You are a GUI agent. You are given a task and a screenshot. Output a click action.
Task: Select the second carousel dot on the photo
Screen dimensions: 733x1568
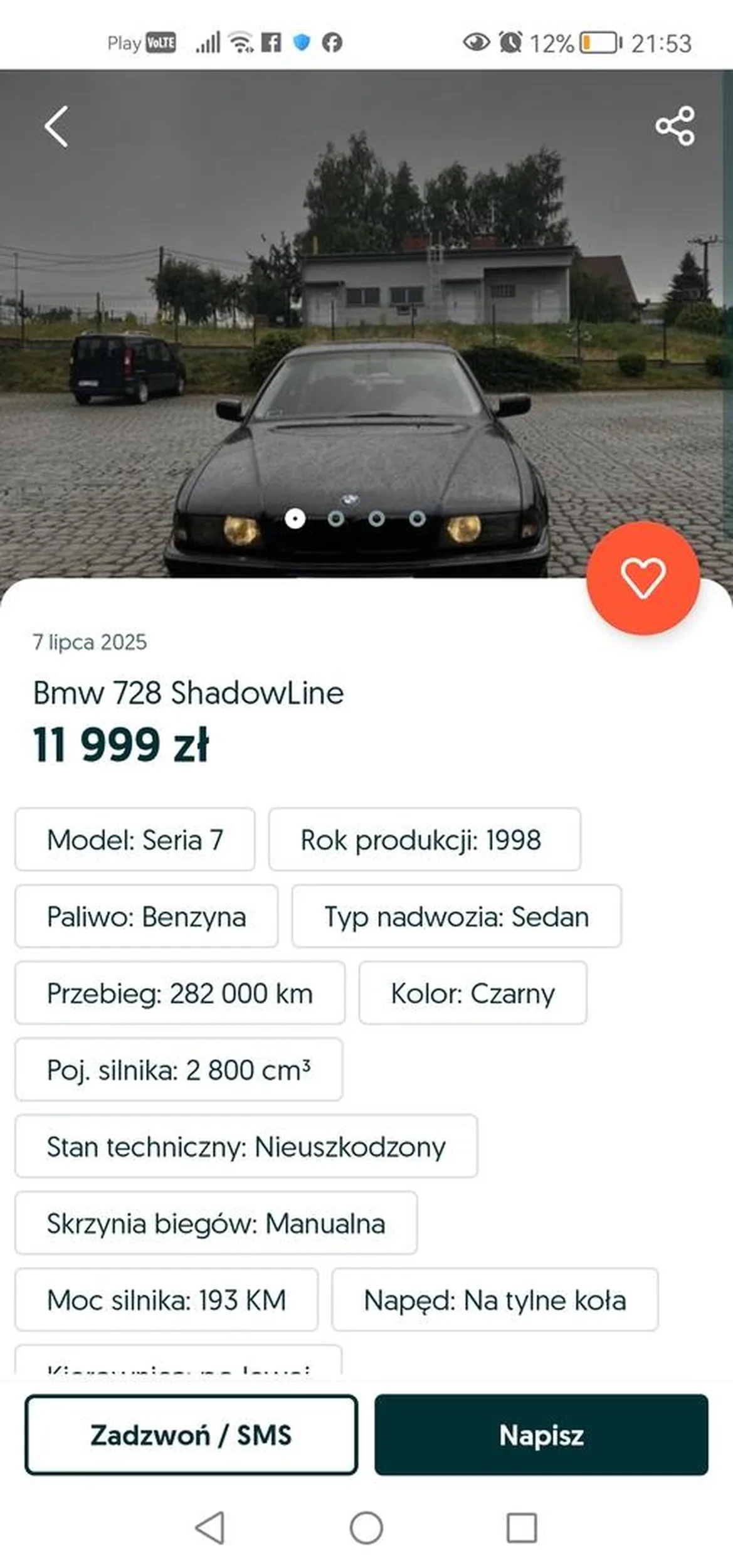click(x=335, y=517)
